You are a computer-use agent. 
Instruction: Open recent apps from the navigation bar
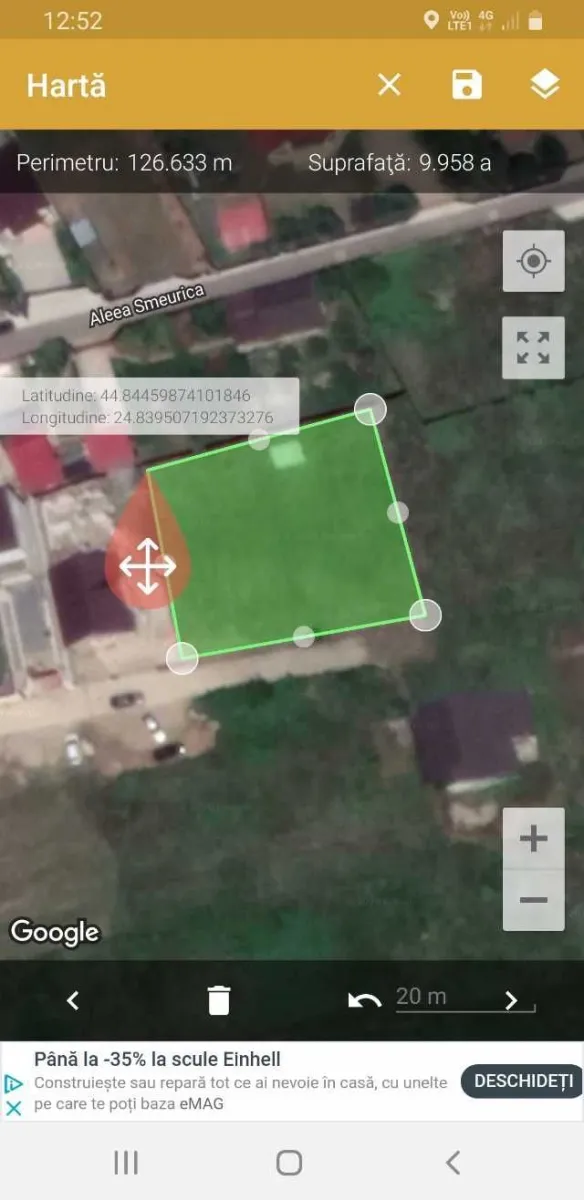point(126,1162)
